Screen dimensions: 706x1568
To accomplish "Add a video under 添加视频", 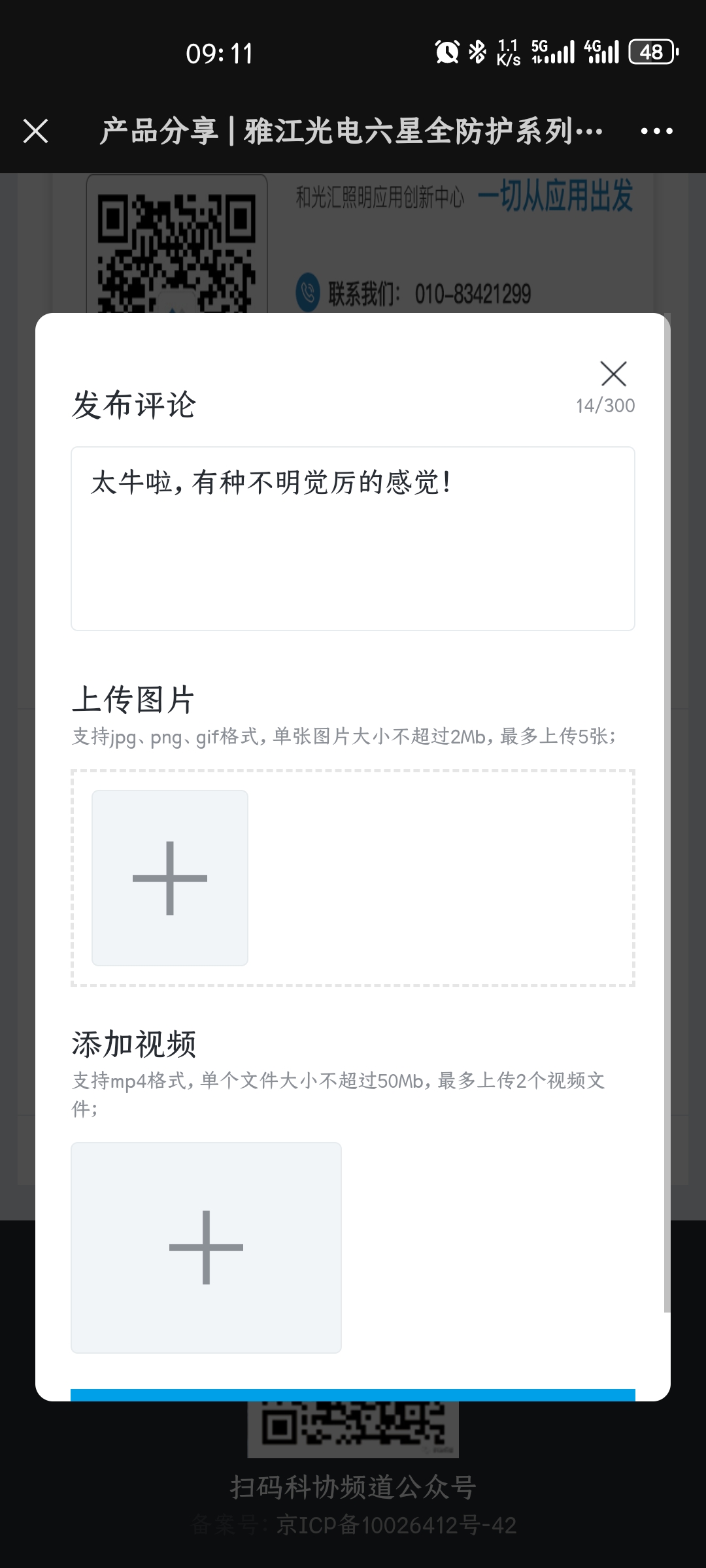I will coord(206,1247).
